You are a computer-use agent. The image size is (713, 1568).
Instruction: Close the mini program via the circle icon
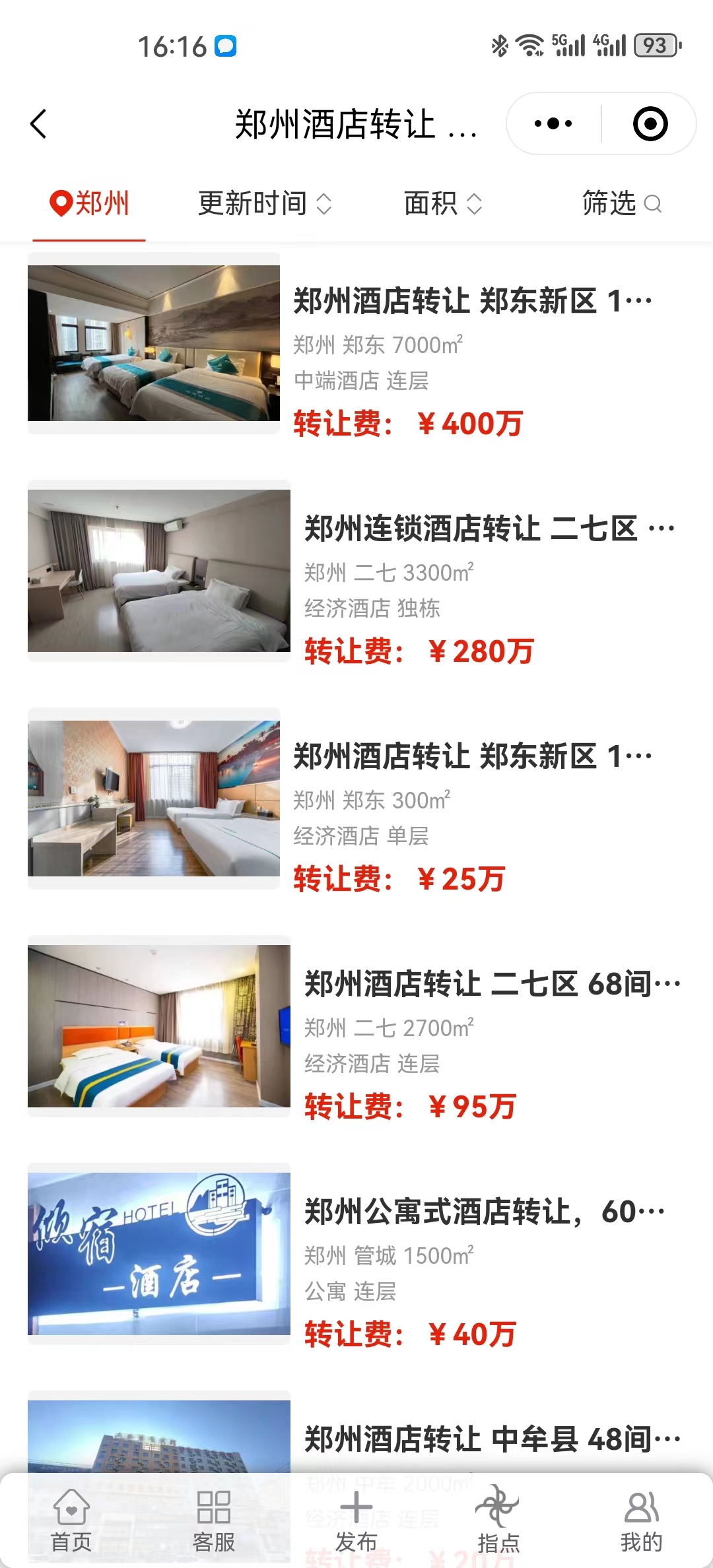click(650, 123)
